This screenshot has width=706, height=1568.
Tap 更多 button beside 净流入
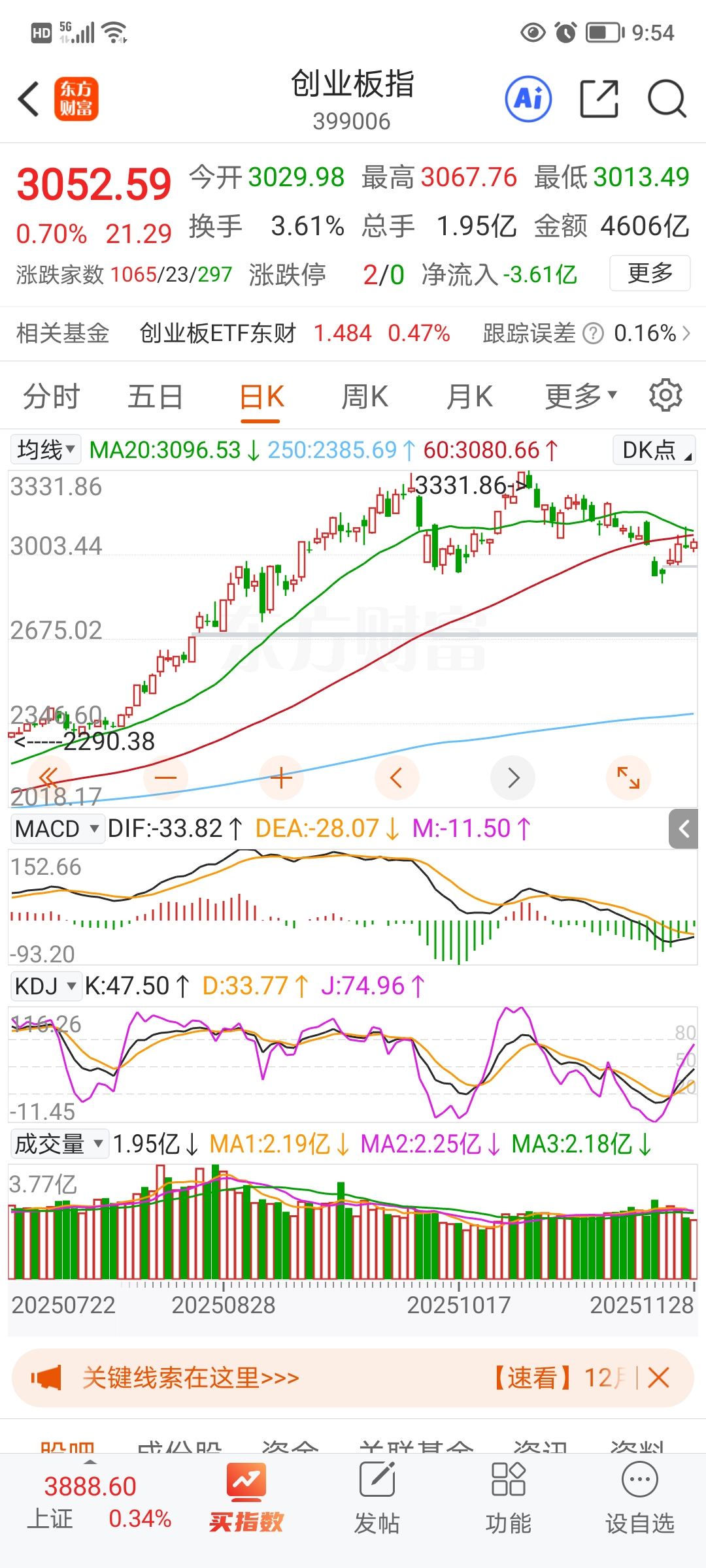(x=650, y=273)
